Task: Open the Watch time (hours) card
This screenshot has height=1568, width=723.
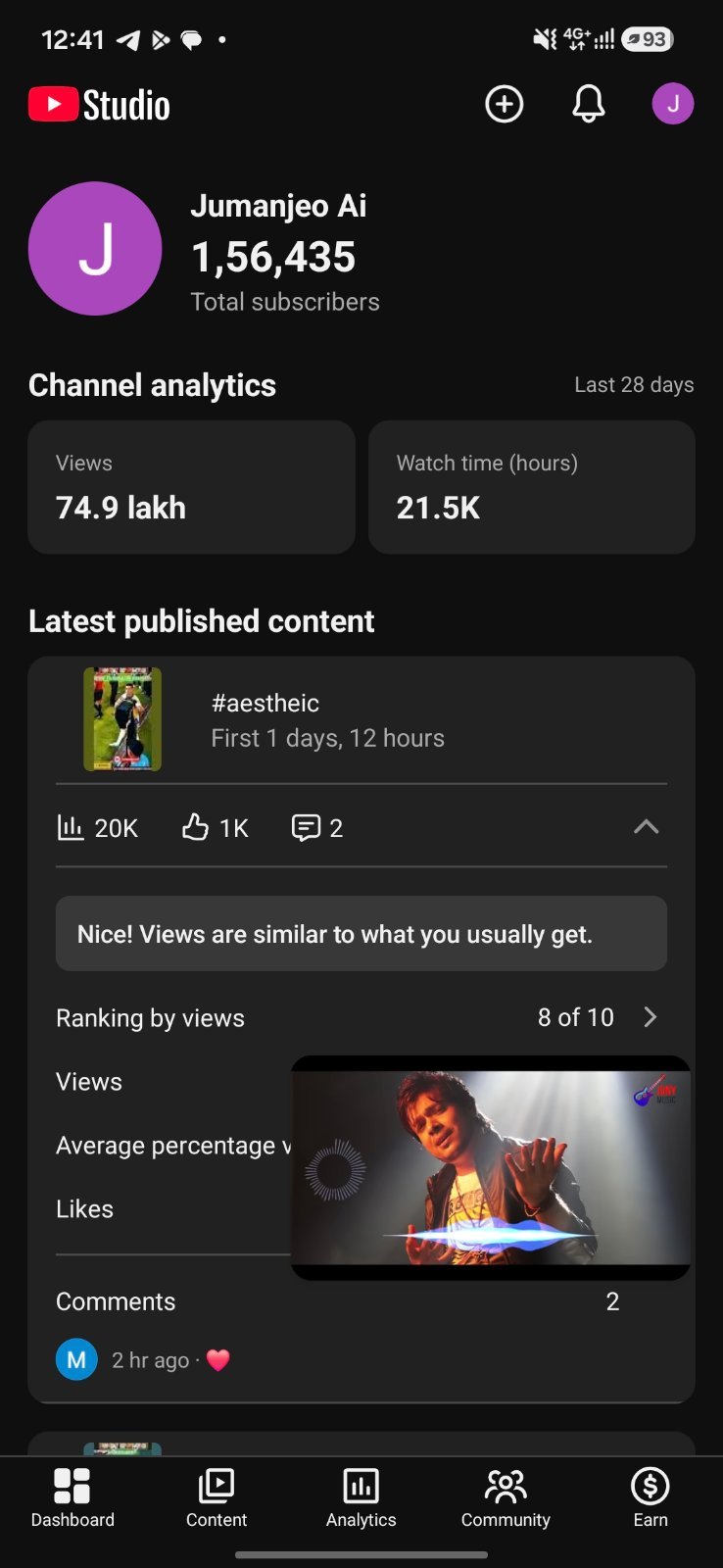Action: [x=532, y=487]
